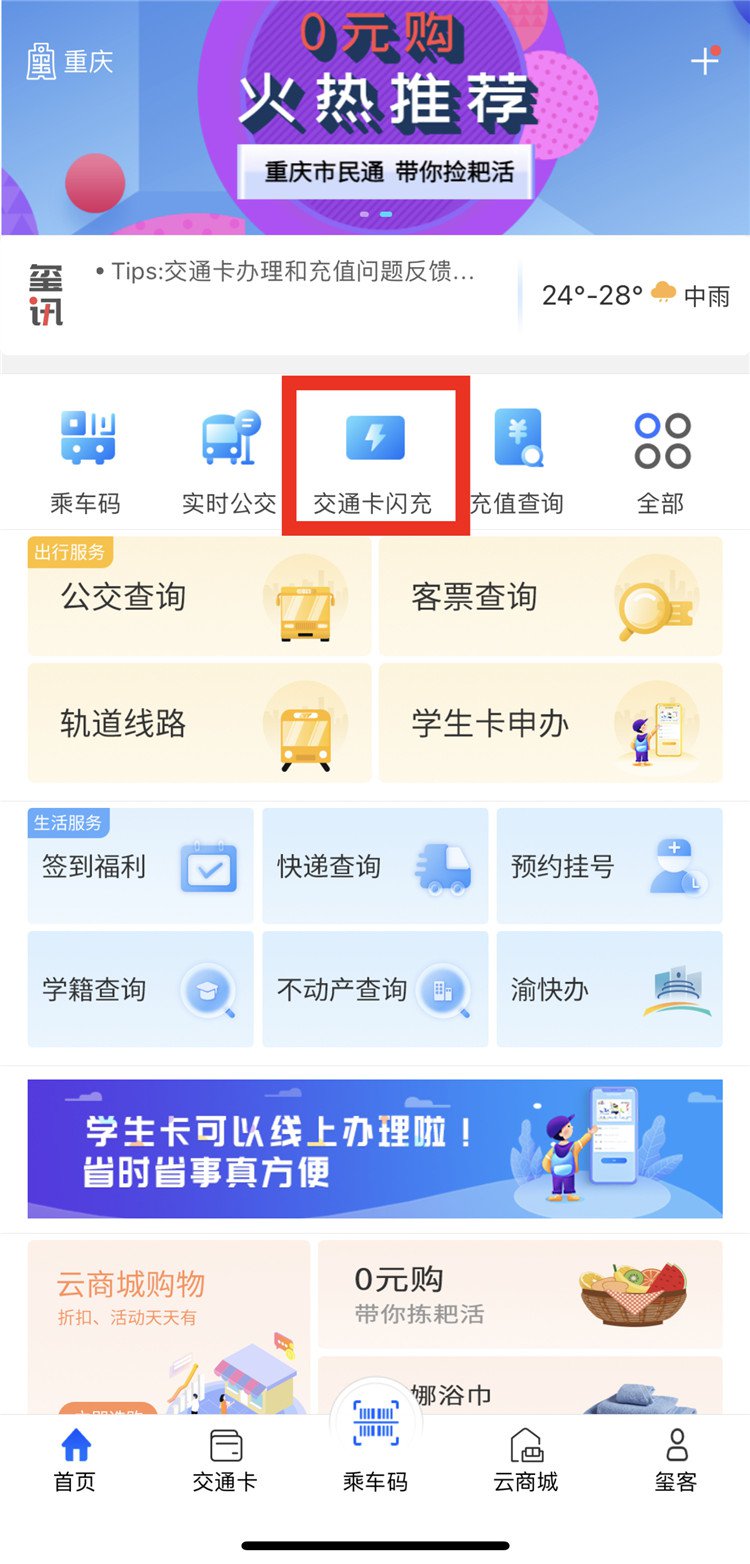Open 充值查询 recharge lookup
Screen dimensions: 750x1564
point(517,460)
